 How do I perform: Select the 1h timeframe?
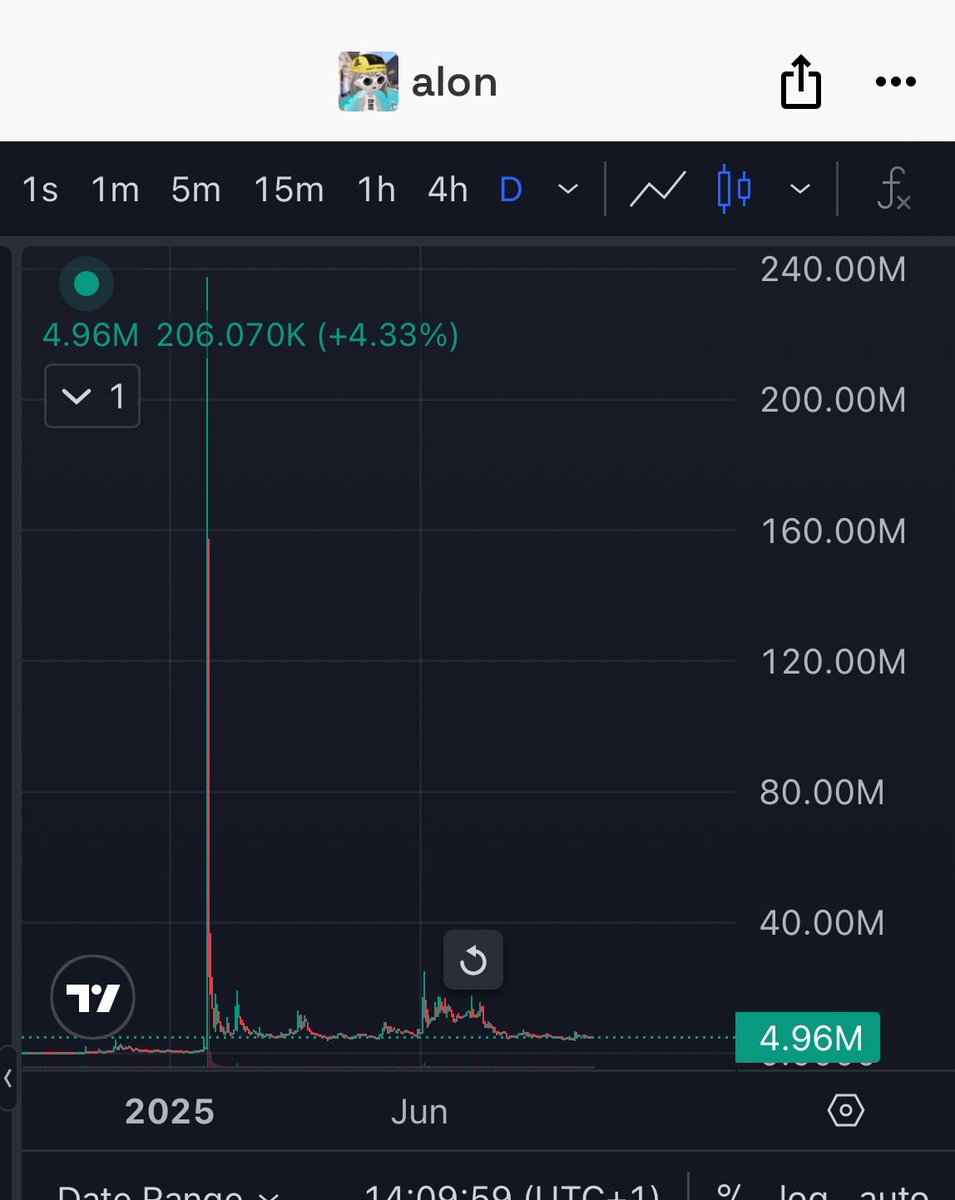point(376,189)
